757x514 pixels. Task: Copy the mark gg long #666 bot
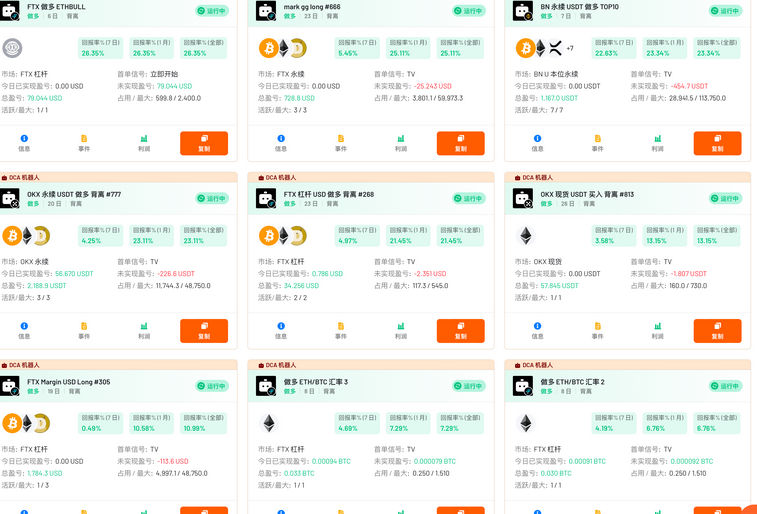point(460,143)
